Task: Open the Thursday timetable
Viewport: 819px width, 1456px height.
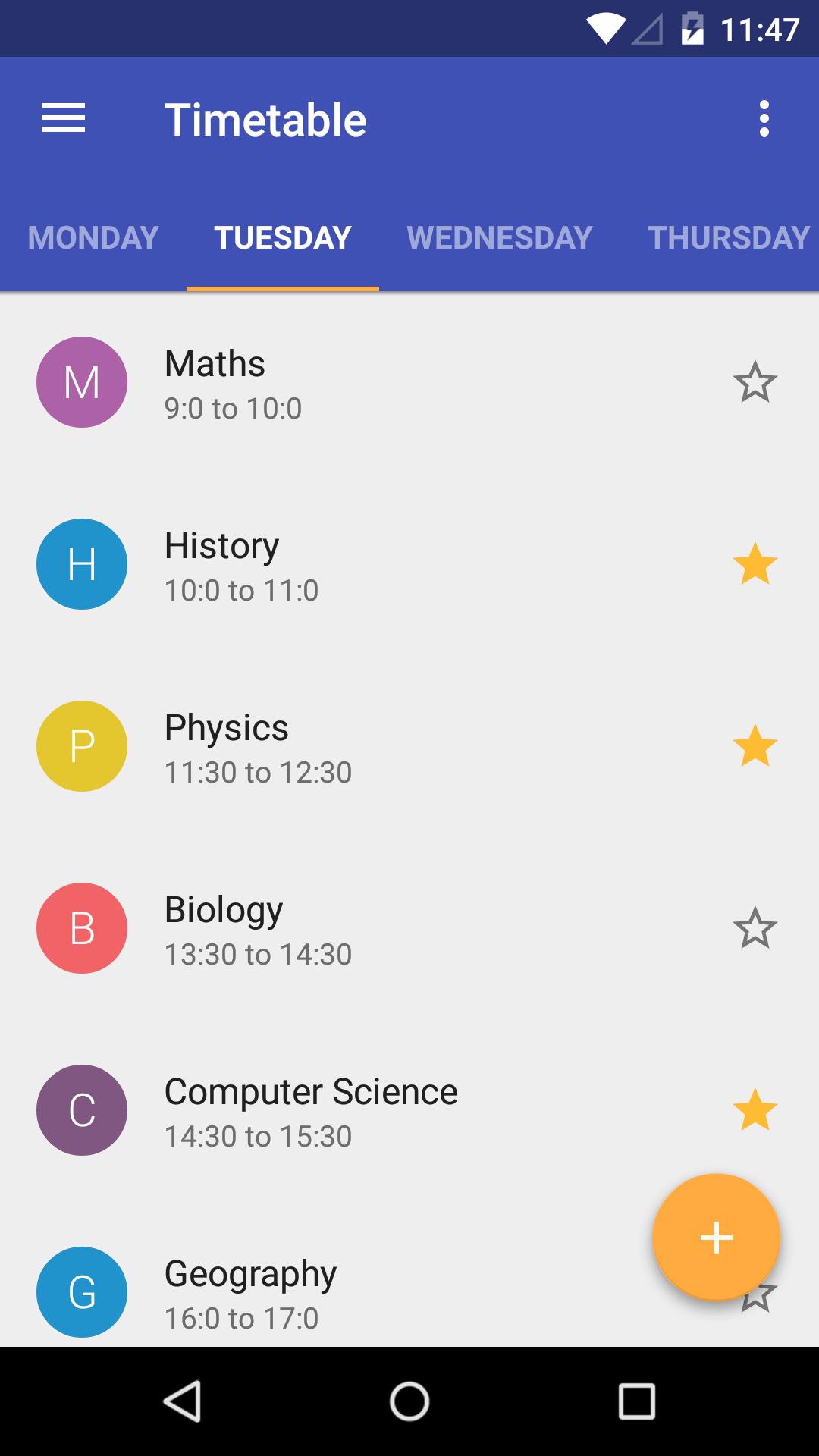Action: [728, 237]
